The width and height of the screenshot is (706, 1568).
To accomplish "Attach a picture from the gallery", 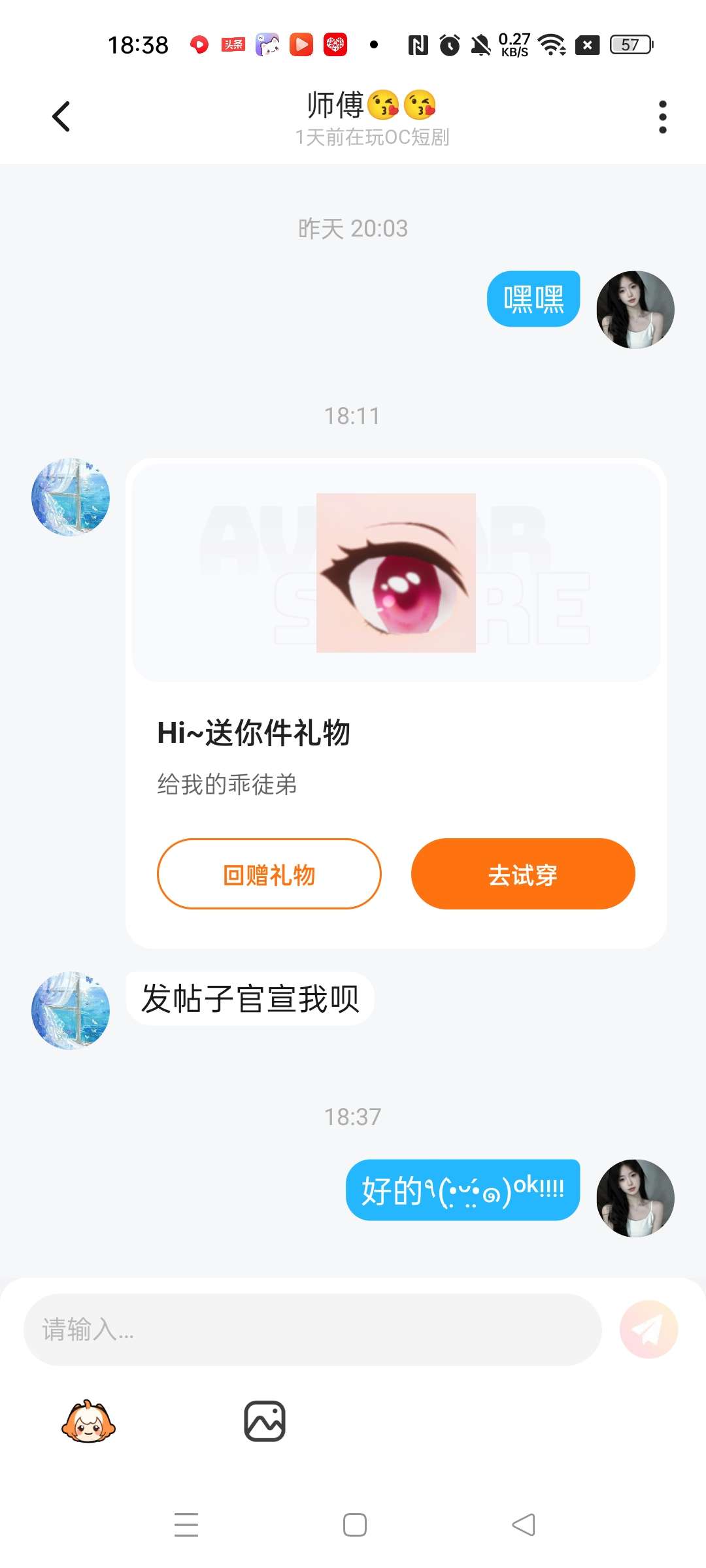I will (x=265, y=1422).
